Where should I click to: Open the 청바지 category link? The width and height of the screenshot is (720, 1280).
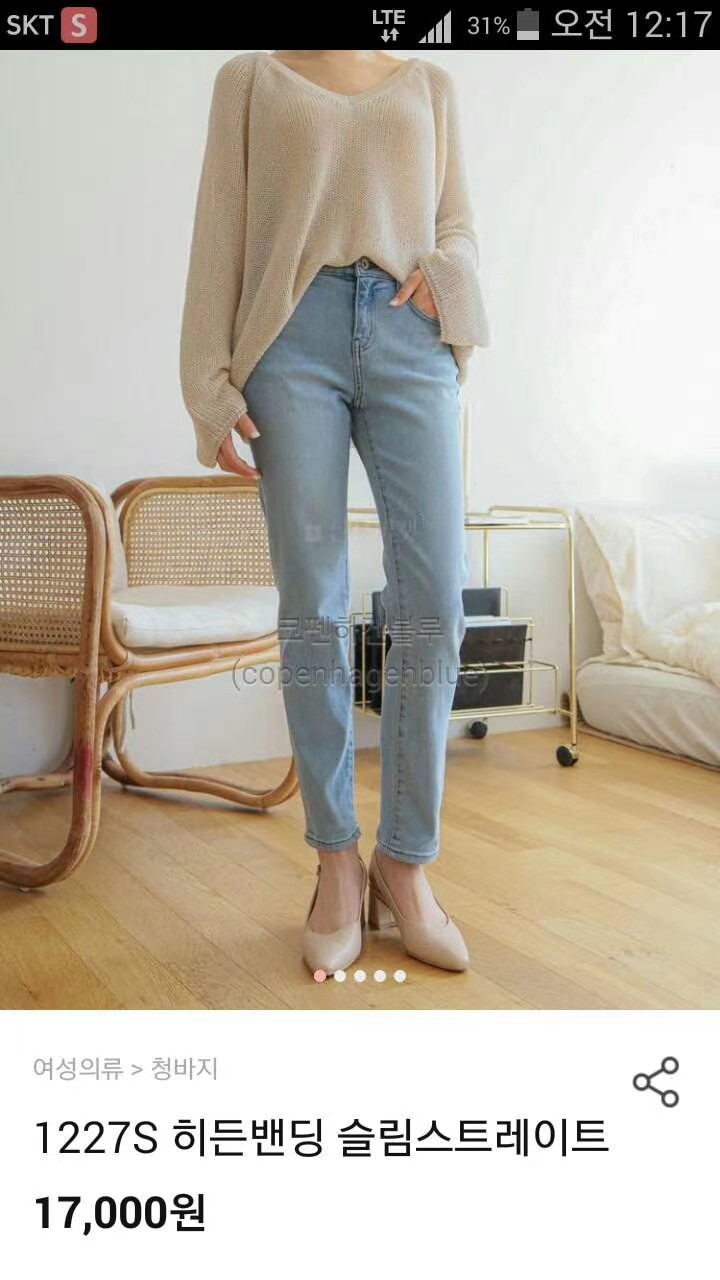pyautogui.click(x=184, y=1069)
